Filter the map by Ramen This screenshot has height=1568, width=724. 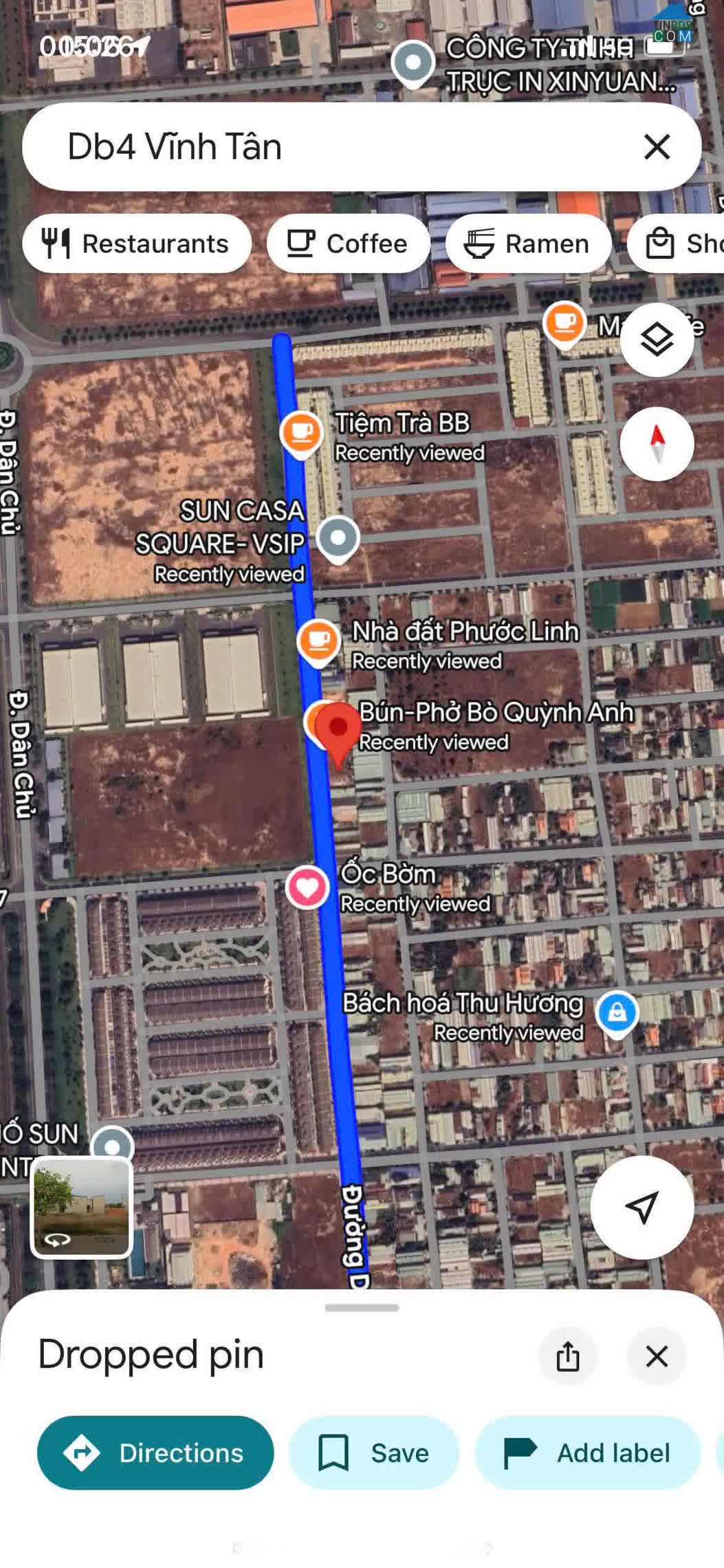(527, 244)
